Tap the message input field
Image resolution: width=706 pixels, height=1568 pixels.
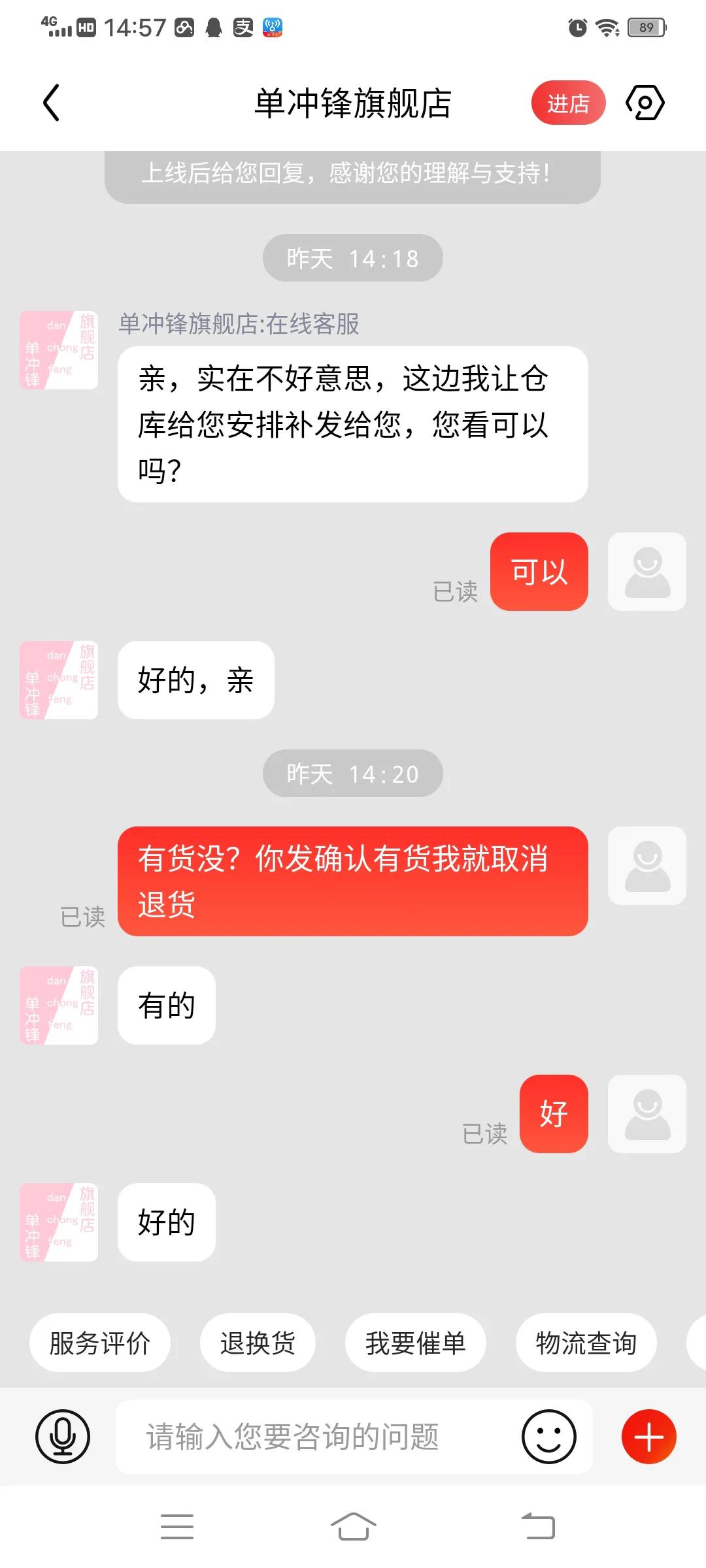point(294,1437)
